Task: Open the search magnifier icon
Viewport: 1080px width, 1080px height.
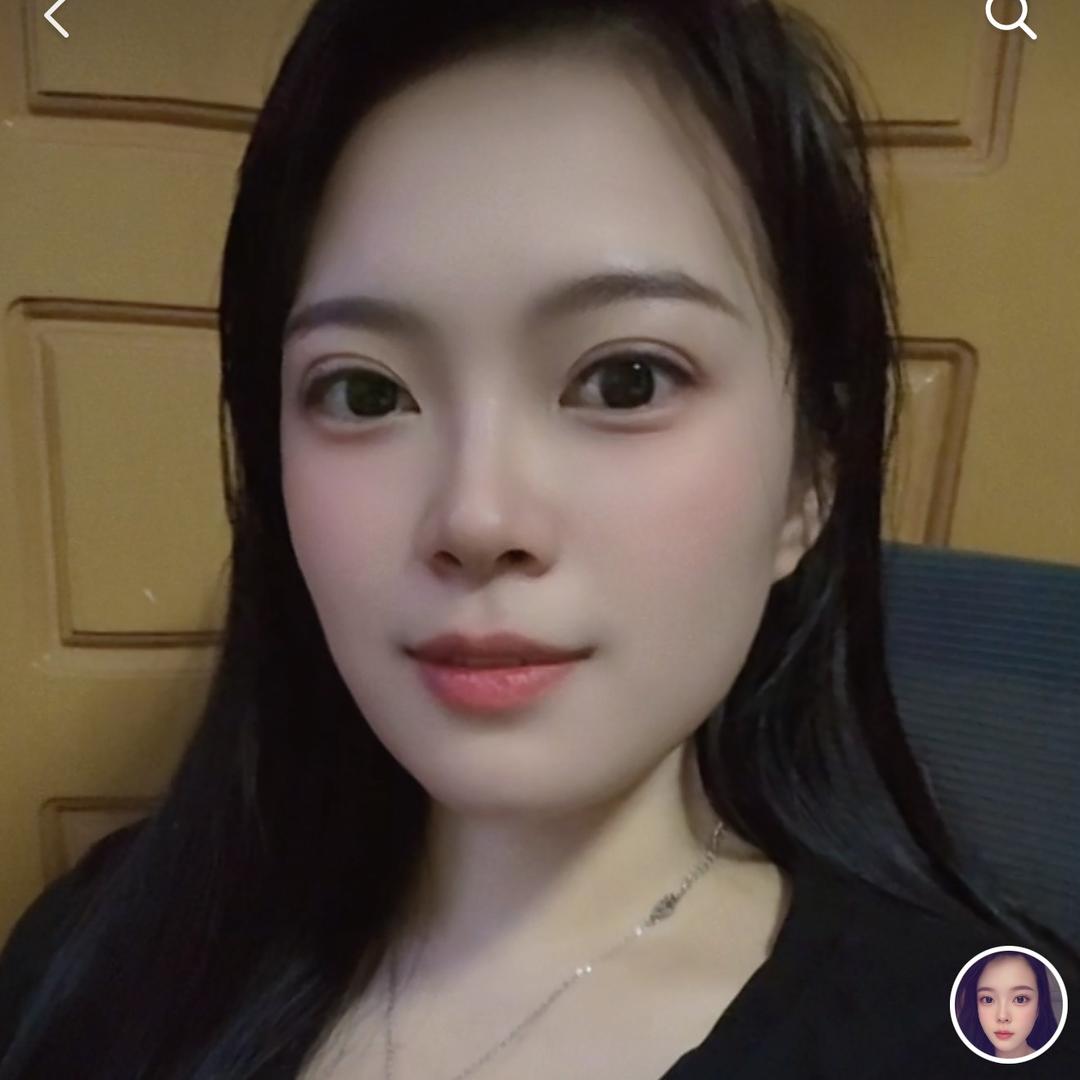Action: (x=1008, y=17)
